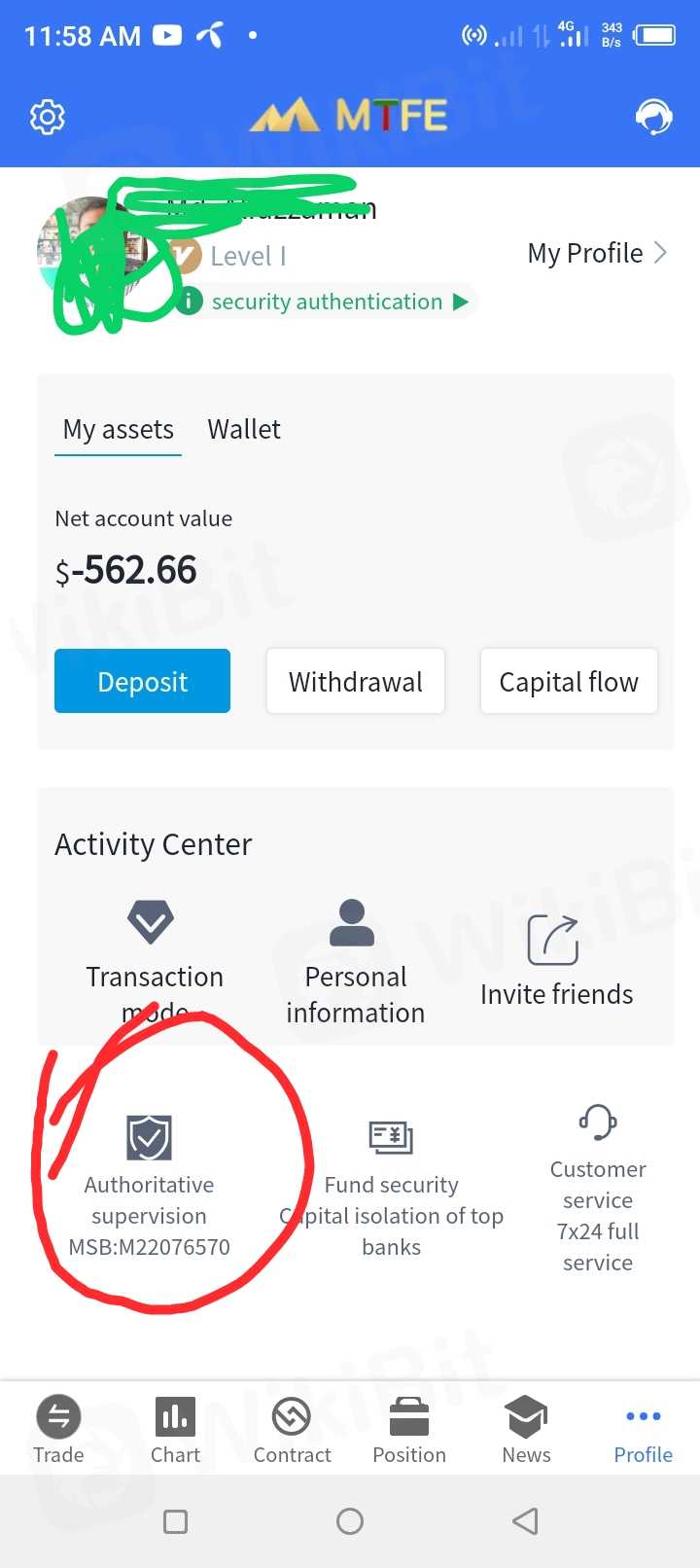
Task: Tap the Deposit button
Action: click(142, 681)
